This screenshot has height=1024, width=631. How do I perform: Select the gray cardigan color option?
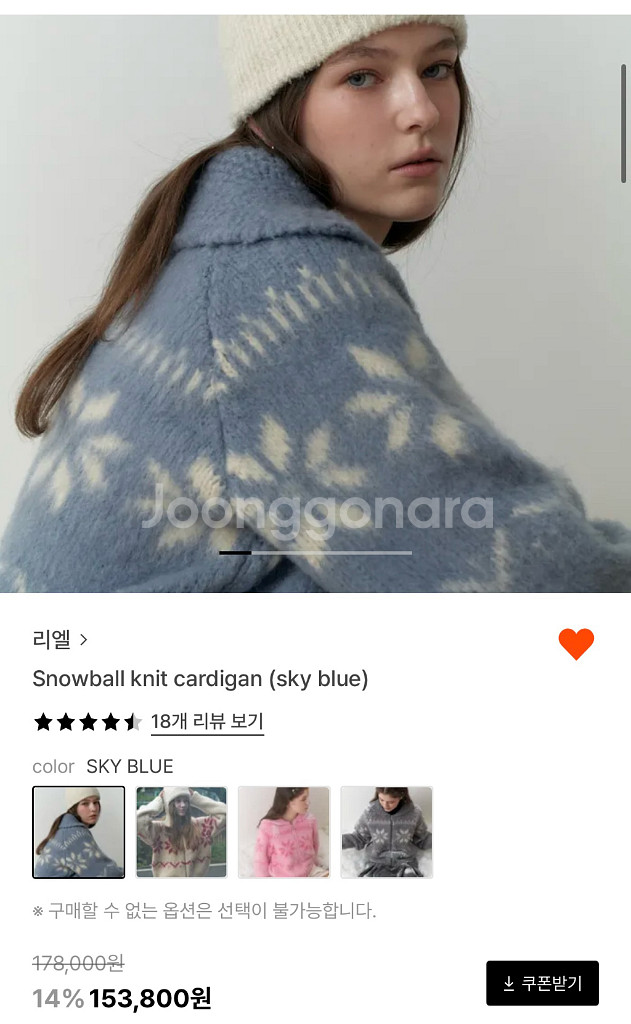point(386,832)
